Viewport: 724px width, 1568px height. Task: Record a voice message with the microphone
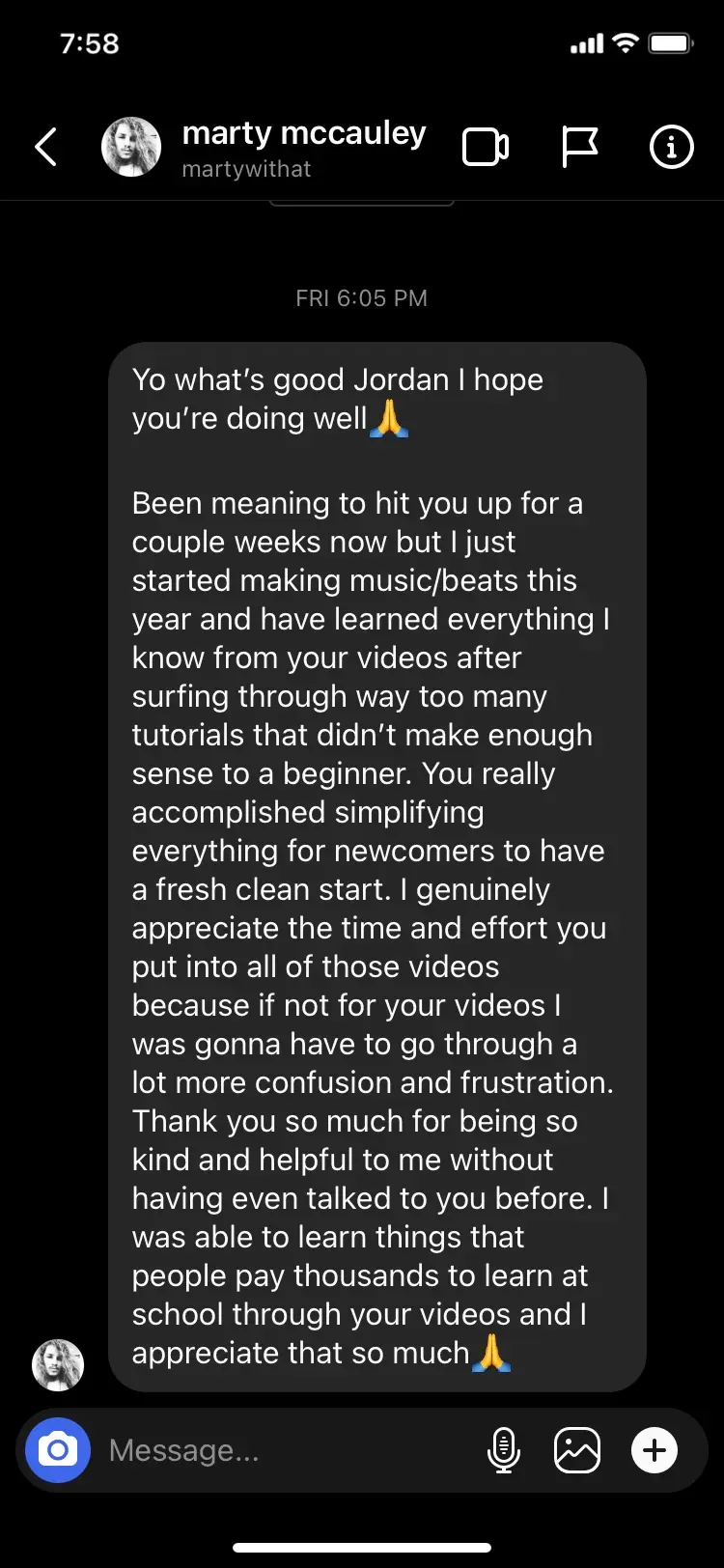503,1450
